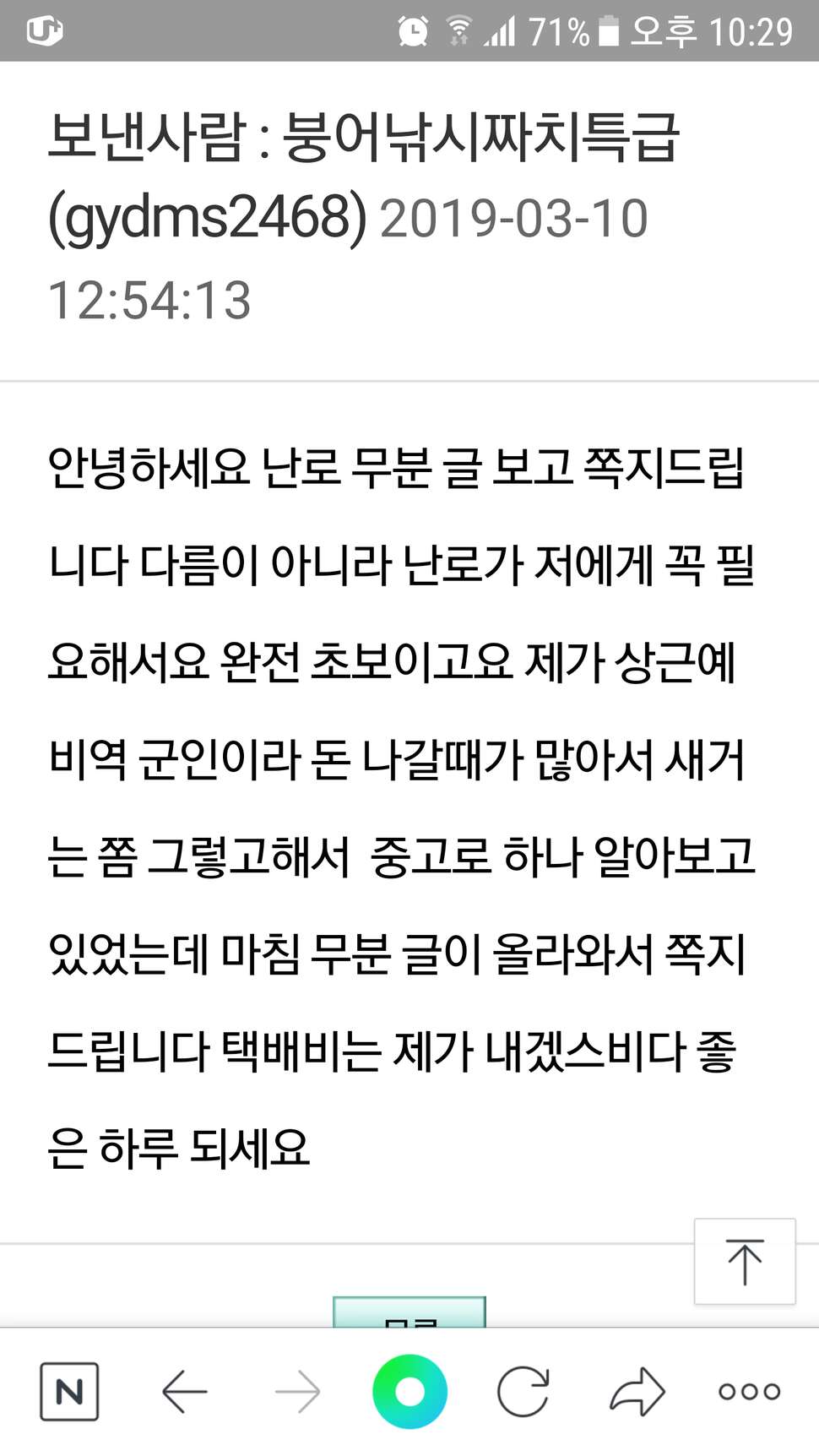
Task: Go back to the previous page
Action: pos(184,1391)
